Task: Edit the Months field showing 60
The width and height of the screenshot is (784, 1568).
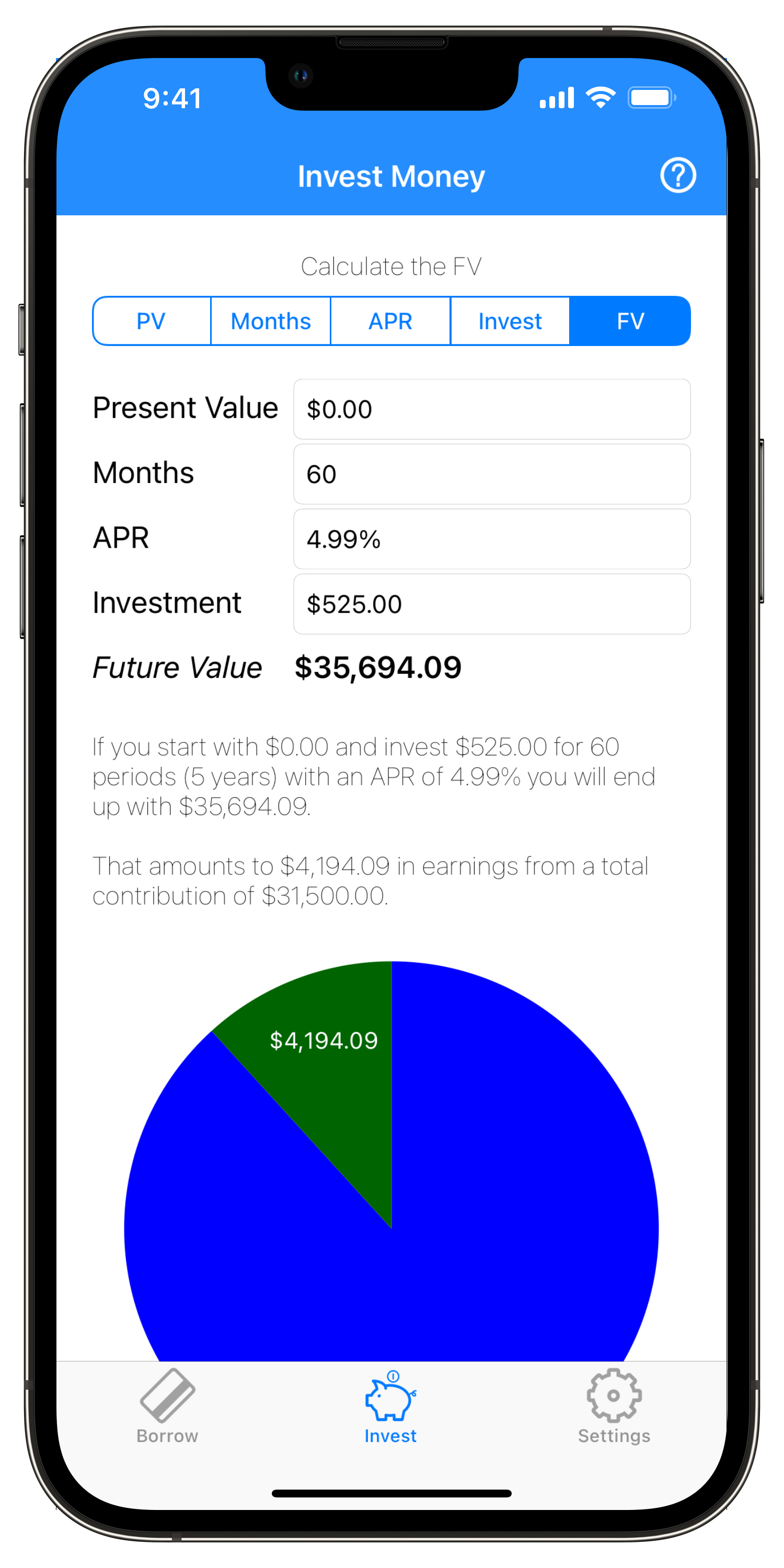Action: tap(491, 474)
